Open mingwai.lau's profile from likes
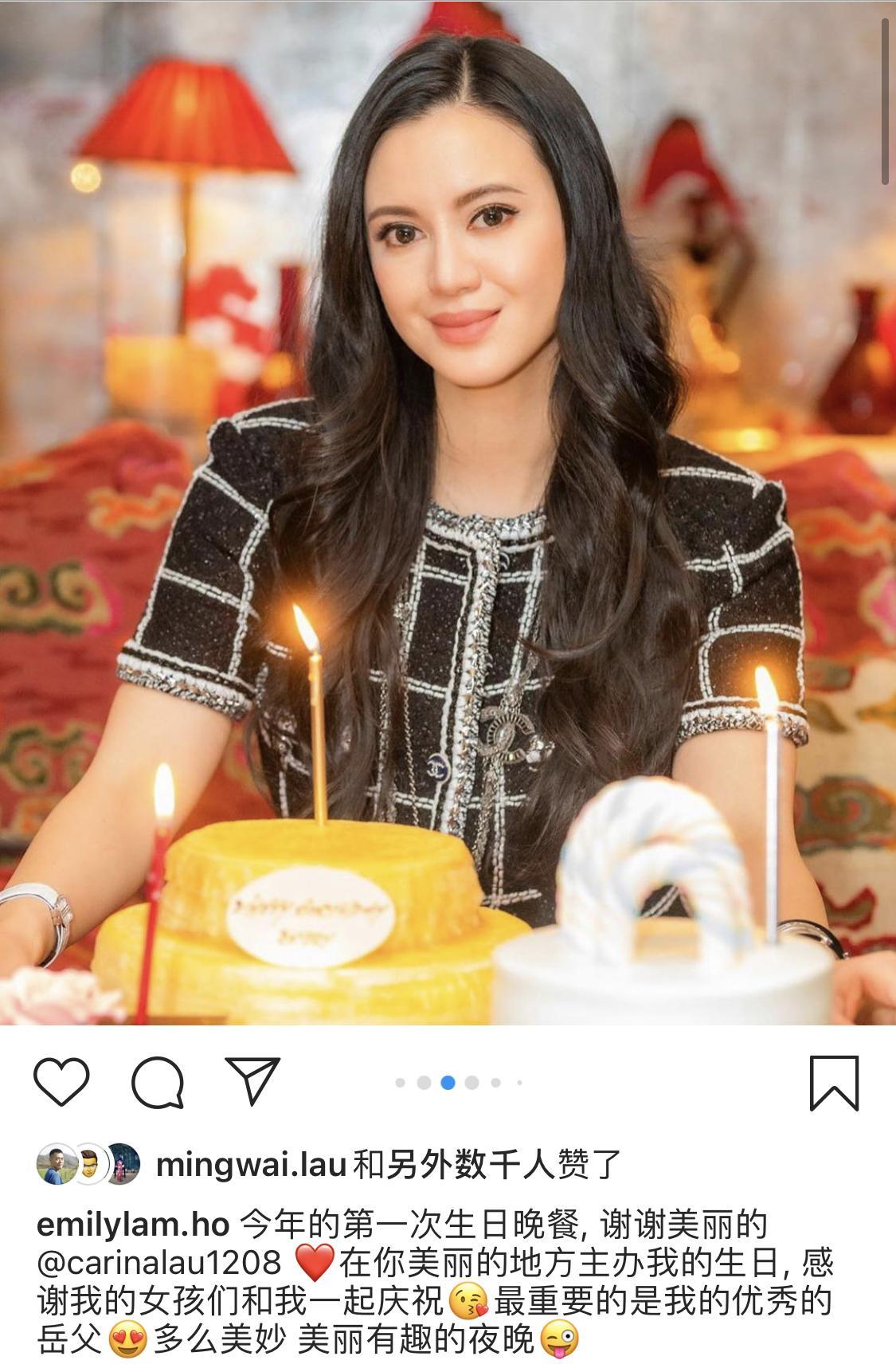 click(251, 1166)
